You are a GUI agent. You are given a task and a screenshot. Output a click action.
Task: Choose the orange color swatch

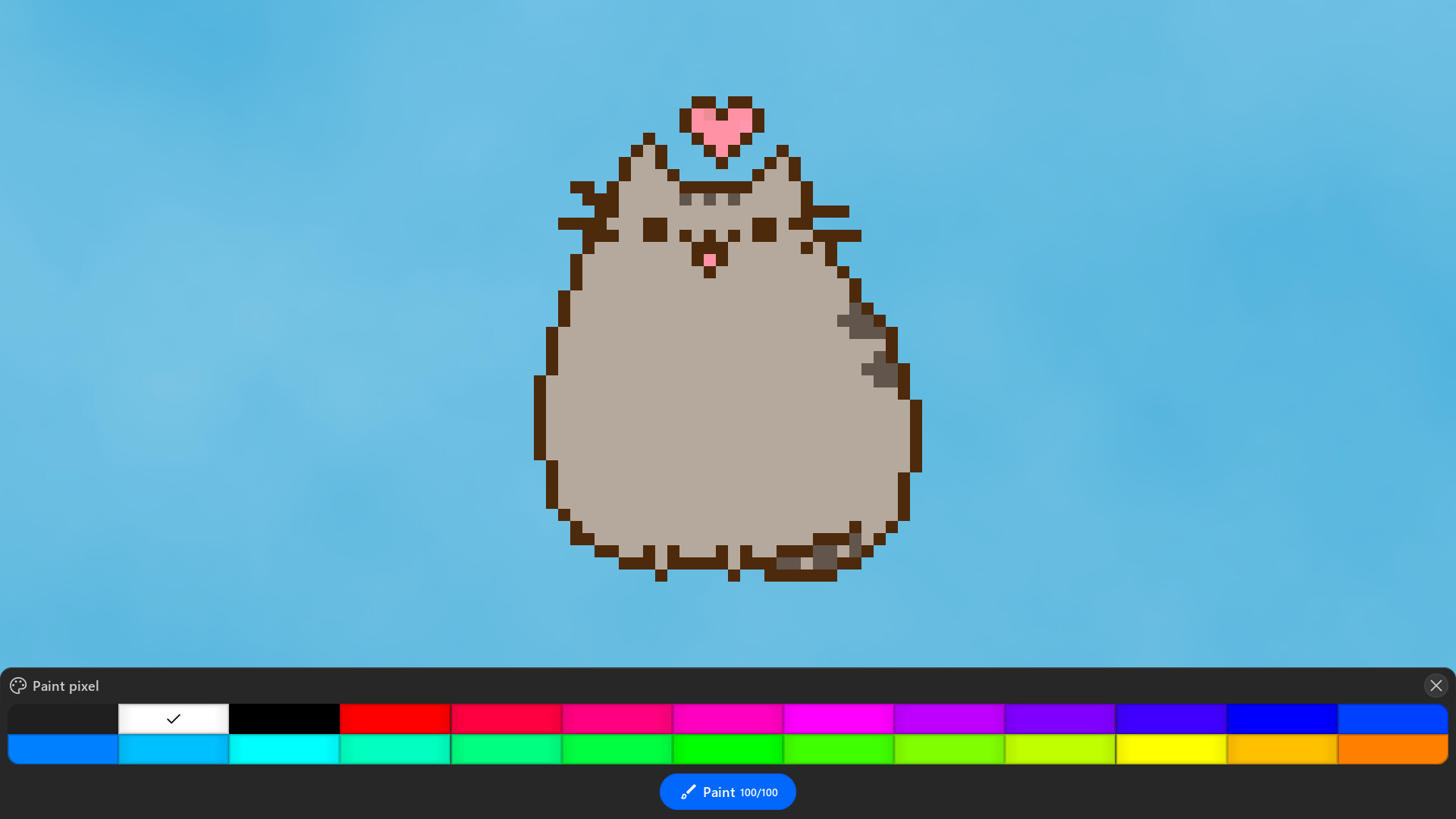(x=1393, y=749)
